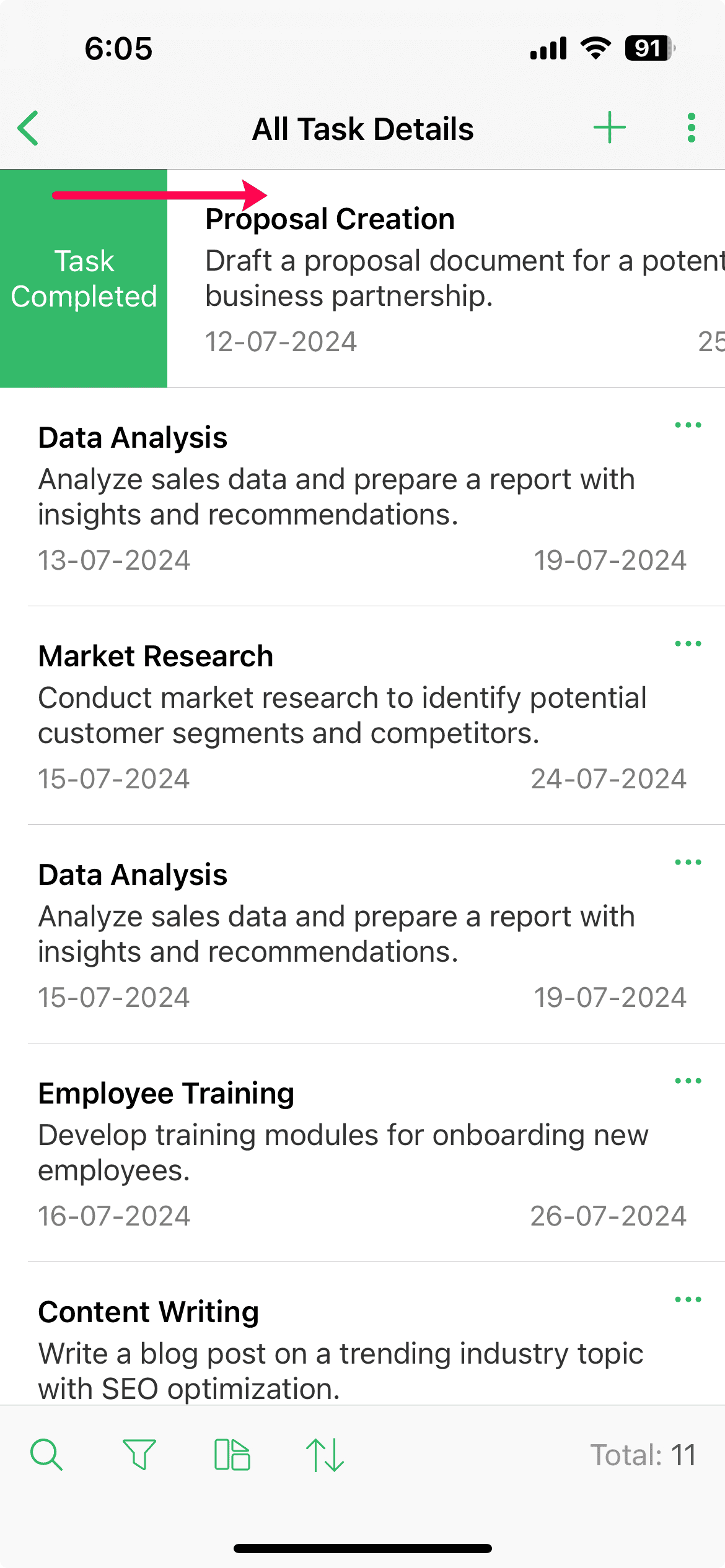Screen dimensions: 725x1568
Task: Open options for Data Analysis dated 13-07-2024
Action: 688,425
